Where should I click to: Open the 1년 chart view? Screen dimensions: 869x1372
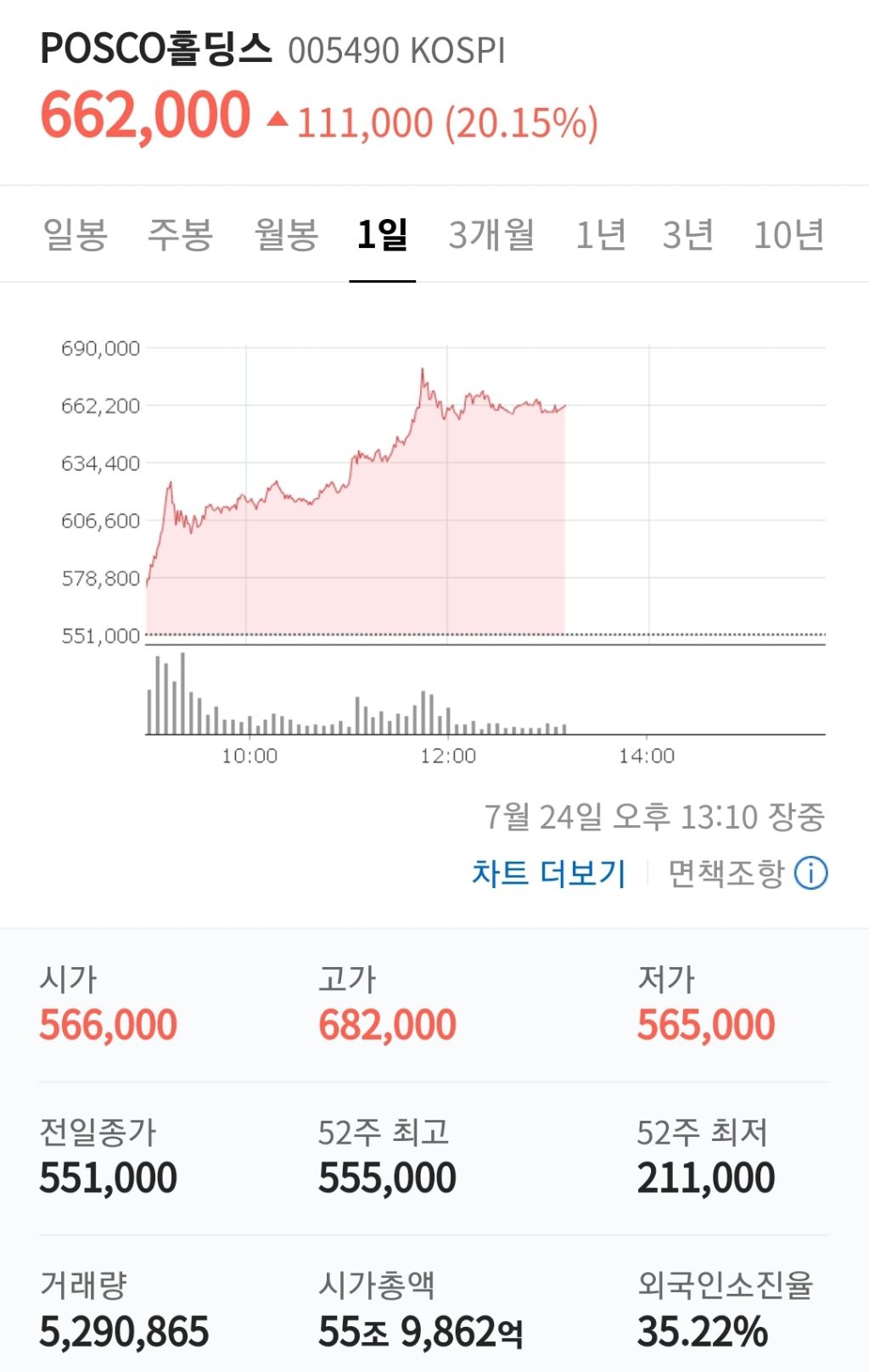click(x=602, y=235)
